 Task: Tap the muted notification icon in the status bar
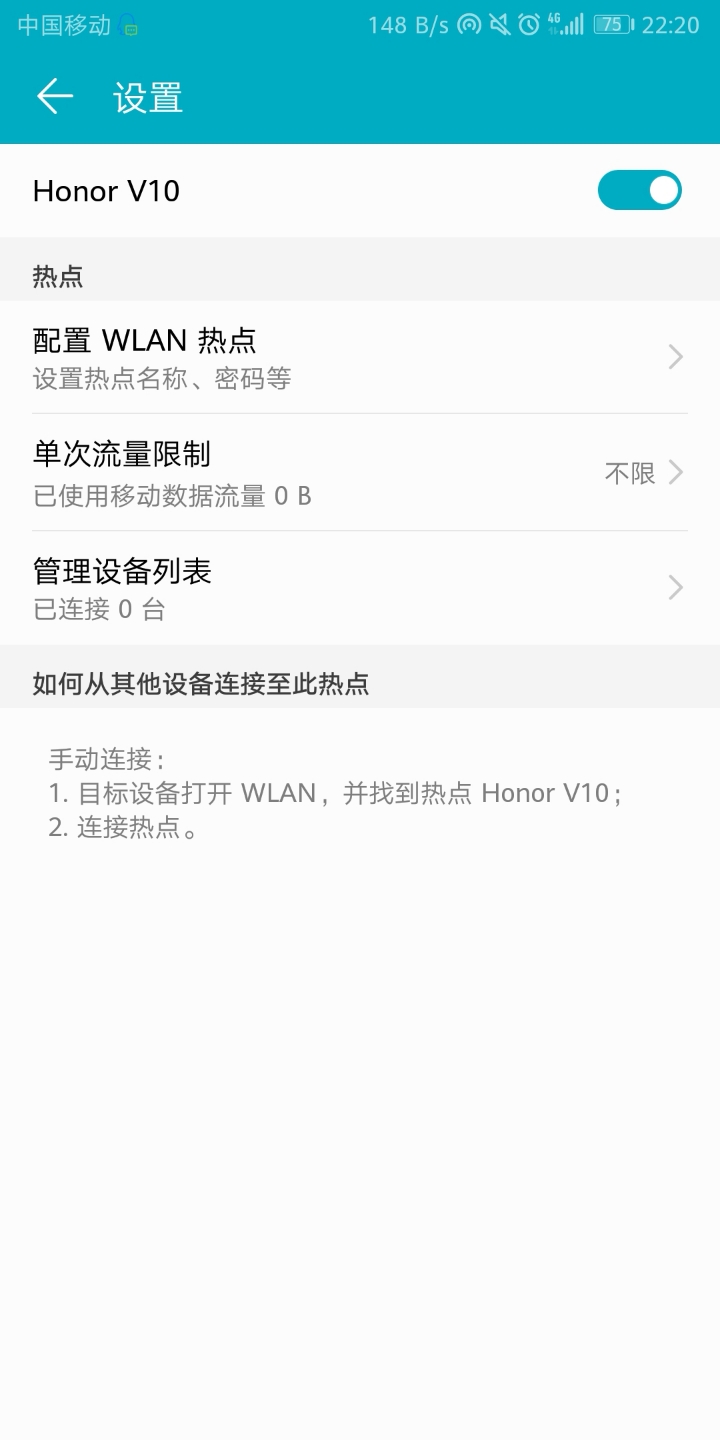tap(500, 24)
